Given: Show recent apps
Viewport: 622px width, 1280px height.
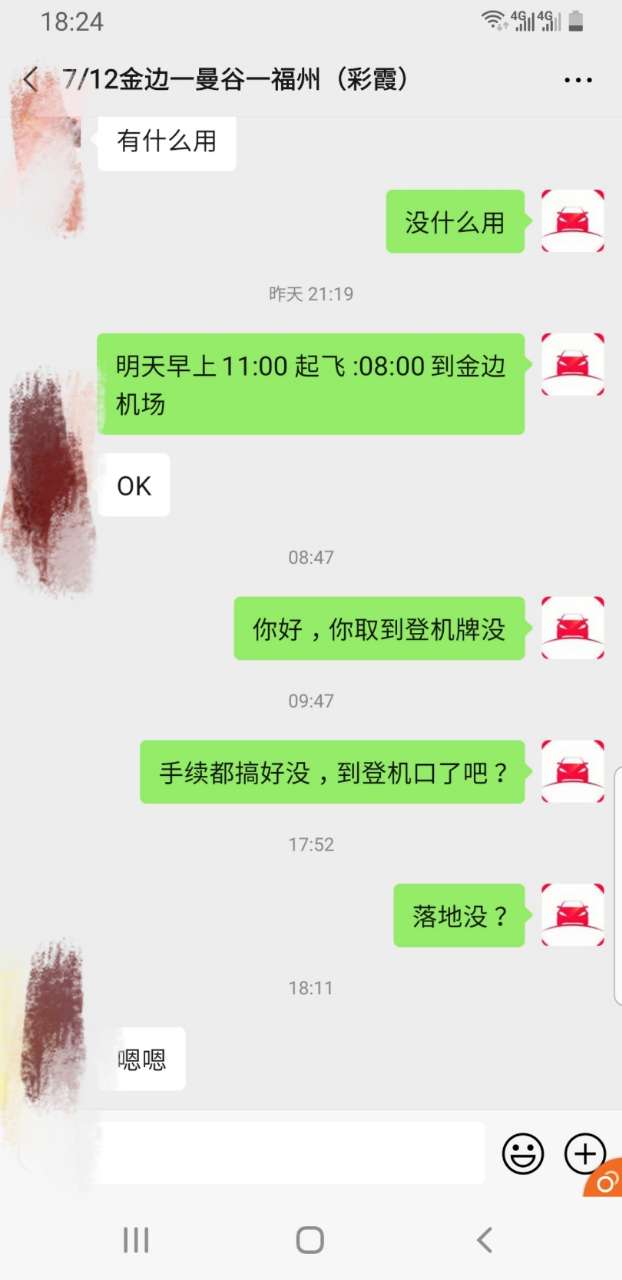Looking at the screenshot, I should (136, 1241).
